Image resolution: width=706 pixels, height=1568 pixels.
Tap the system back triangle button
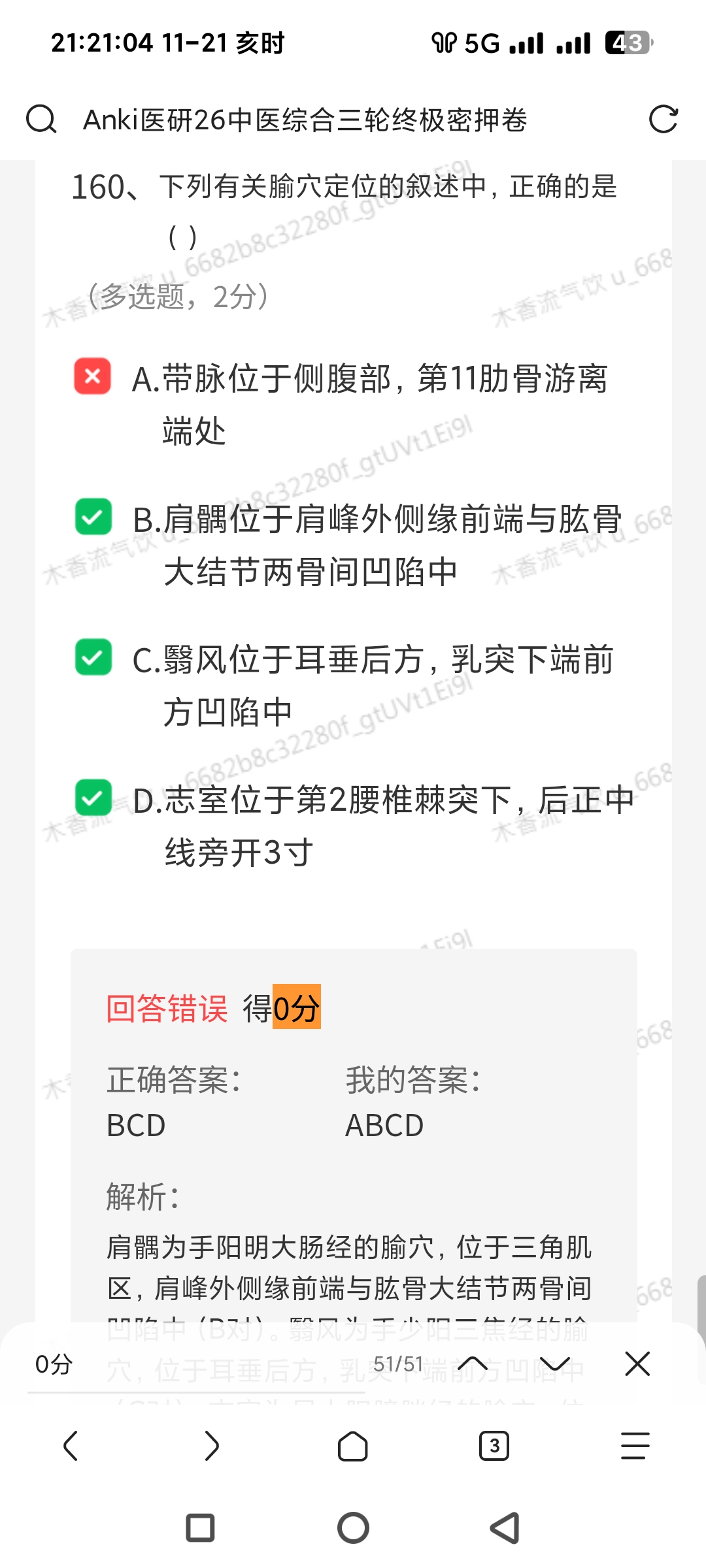[505, 1528]
